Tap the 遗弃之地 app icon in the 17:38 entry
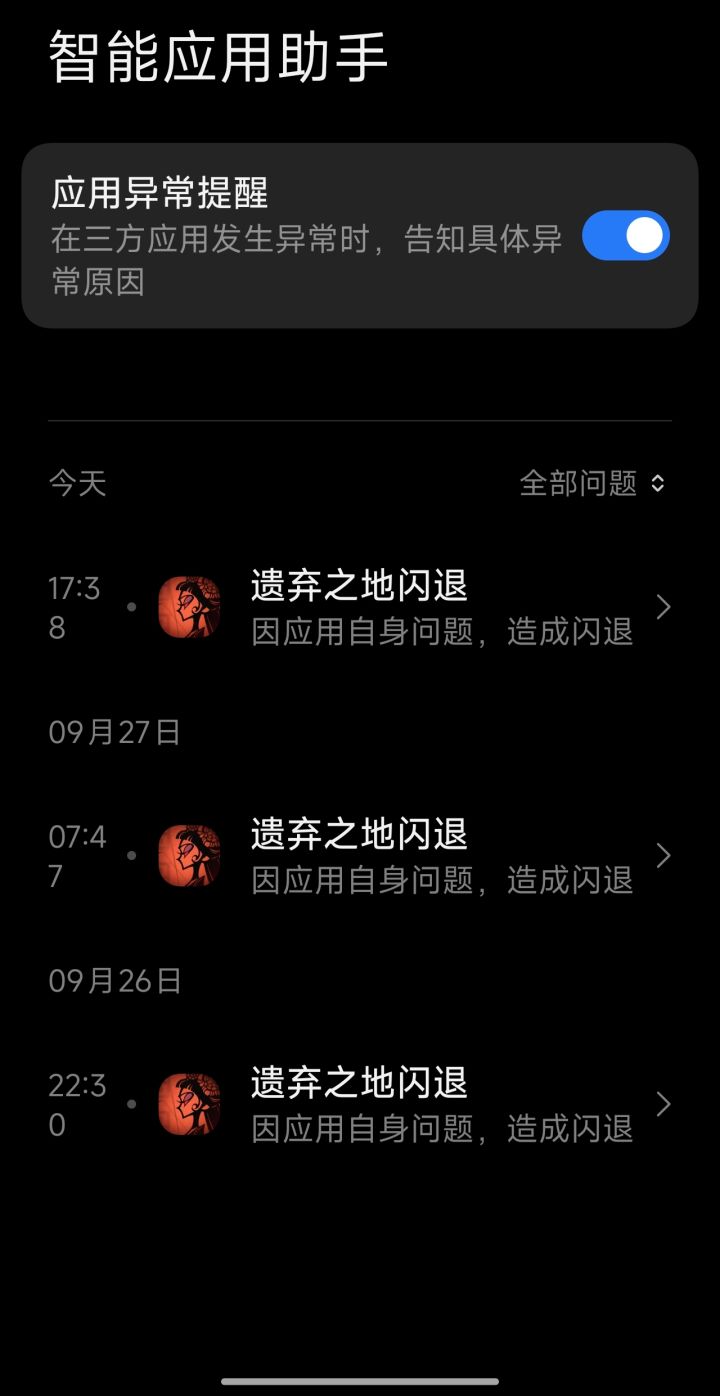Viewport: 720px width, 1396px height. tap(187, 607)
